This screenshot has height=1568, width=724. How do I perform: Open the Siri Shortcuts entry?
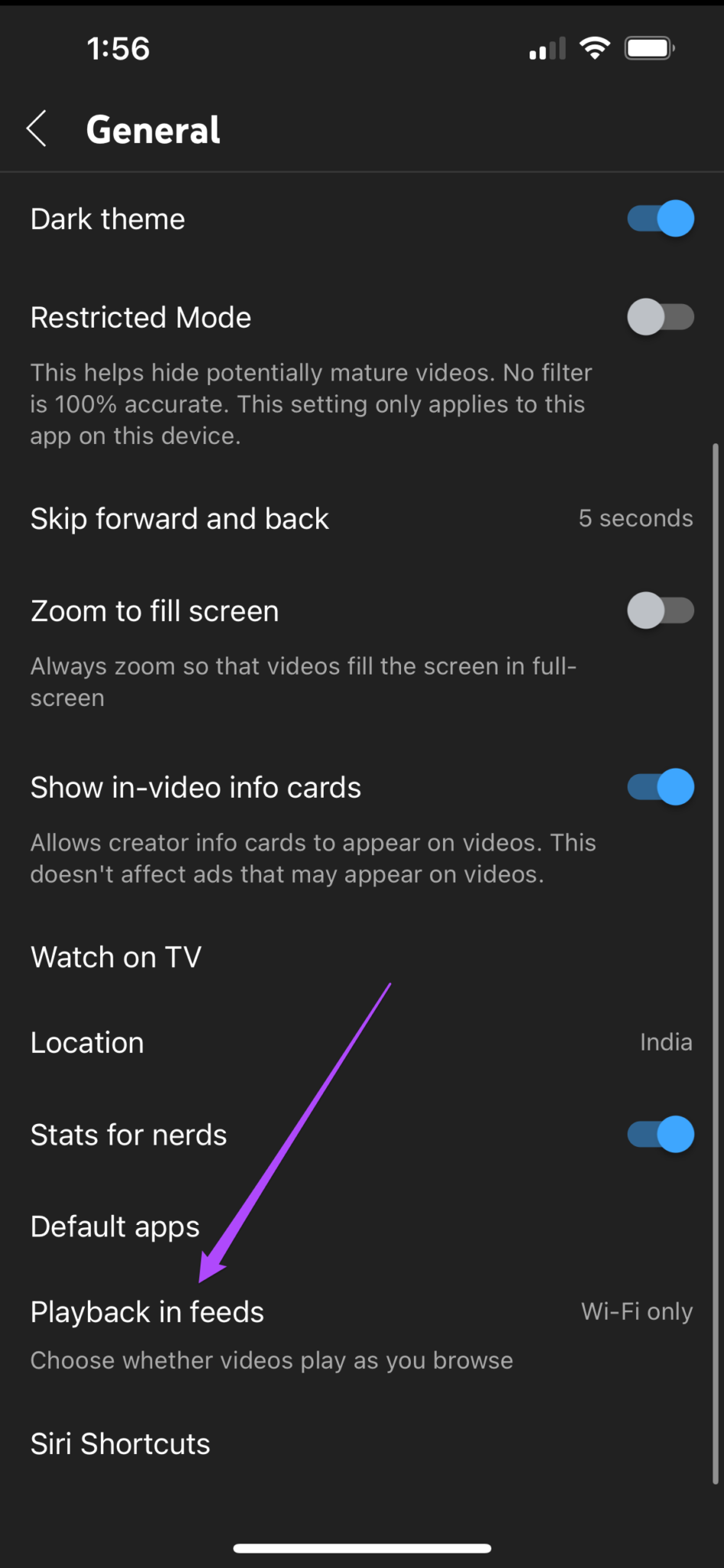coord(120,1444)
